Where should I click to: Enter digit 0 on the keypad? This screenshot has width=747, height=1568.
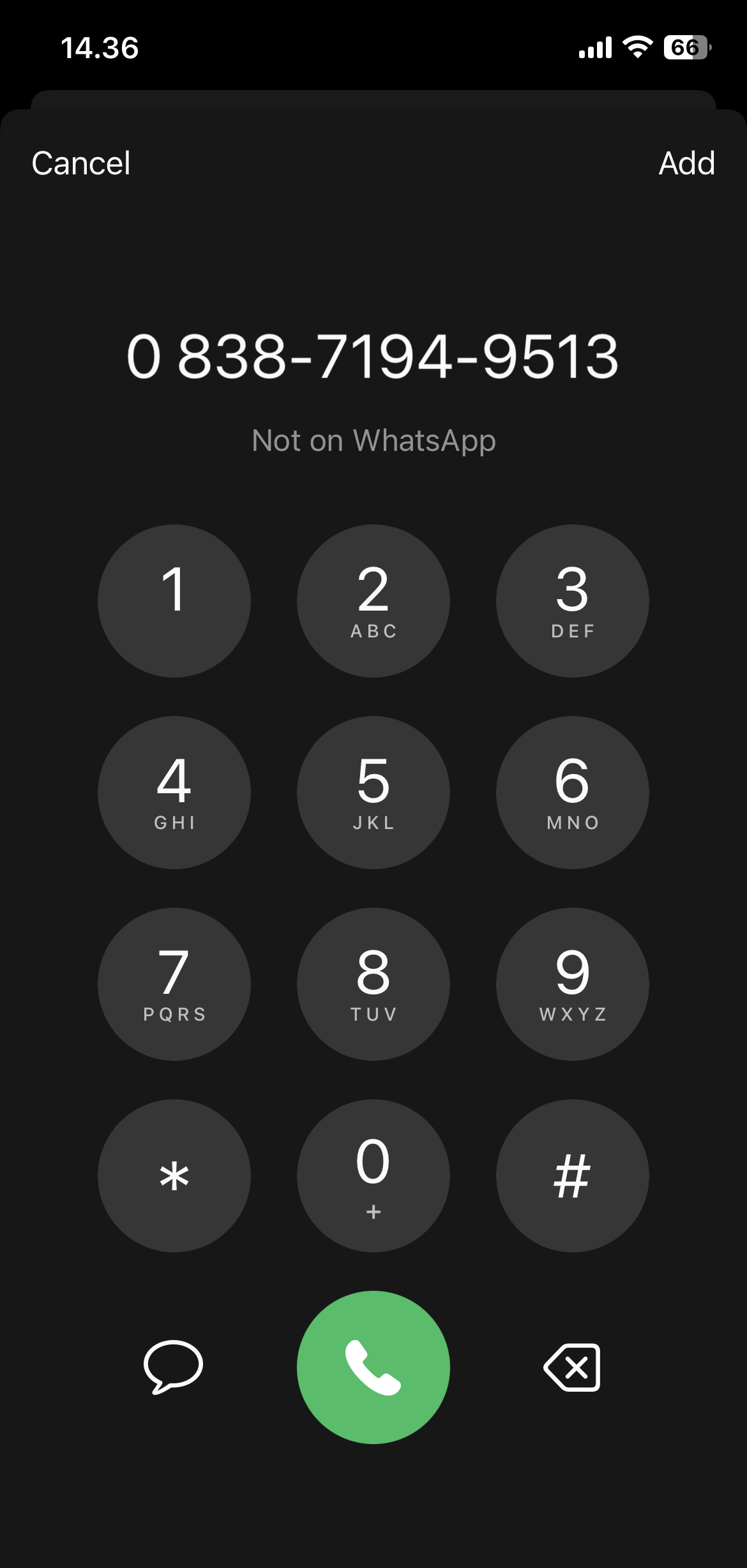(x=373, y=1176)
